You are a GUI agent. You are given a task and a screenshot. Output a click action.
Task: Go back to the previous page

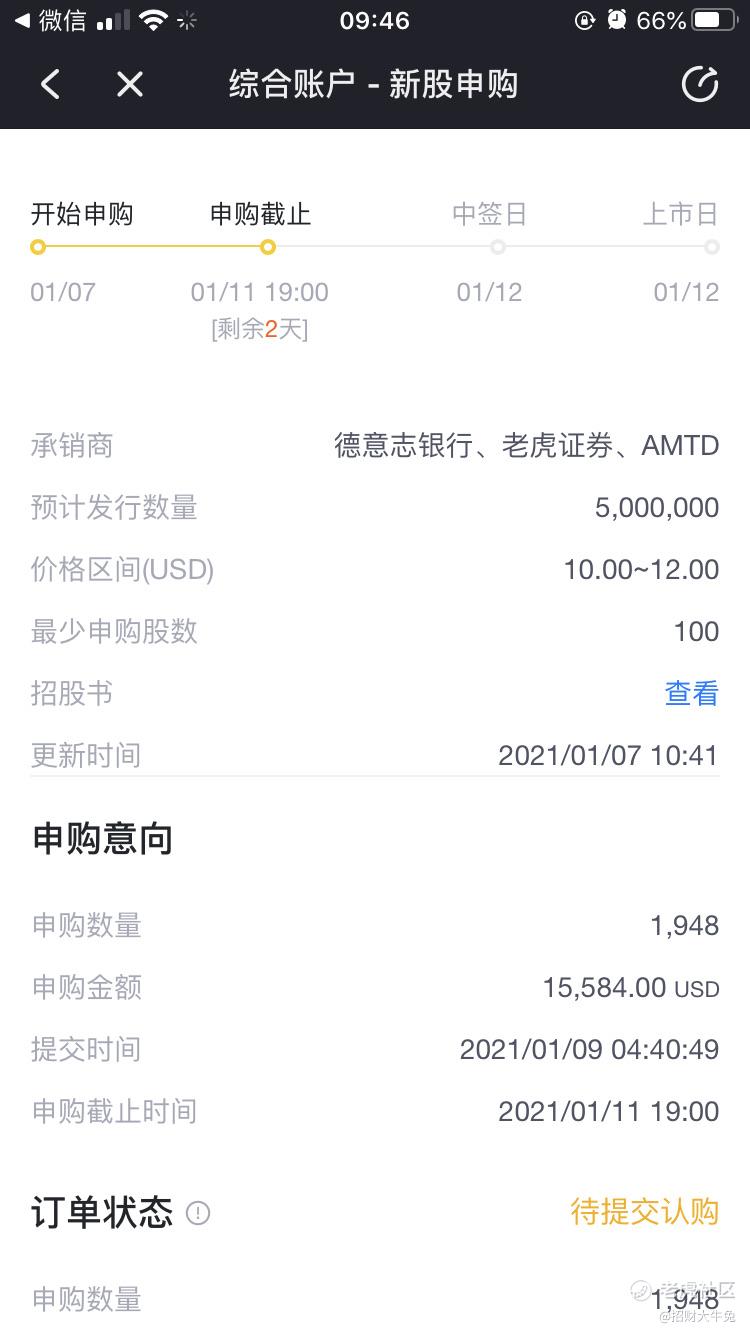pos(50,85)
